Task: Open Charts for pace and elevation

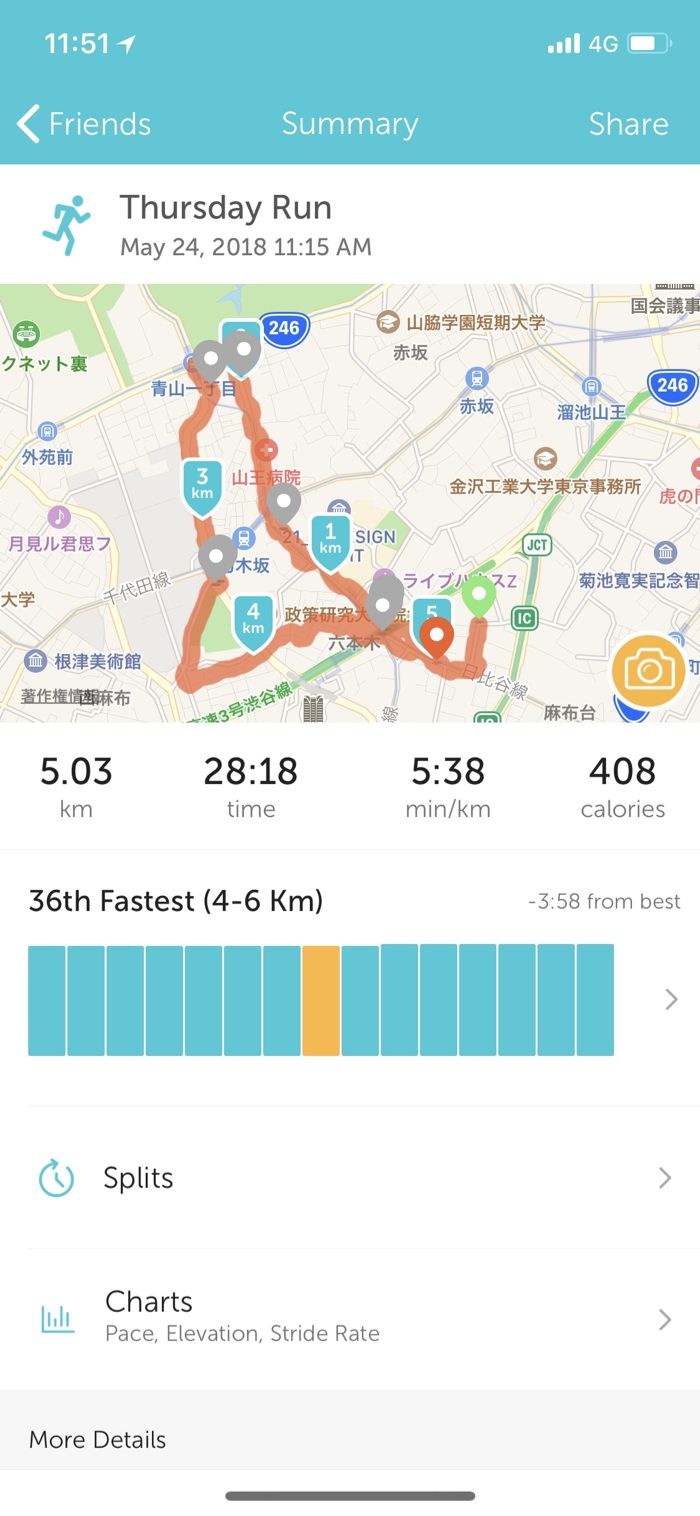Action: 350,1315
